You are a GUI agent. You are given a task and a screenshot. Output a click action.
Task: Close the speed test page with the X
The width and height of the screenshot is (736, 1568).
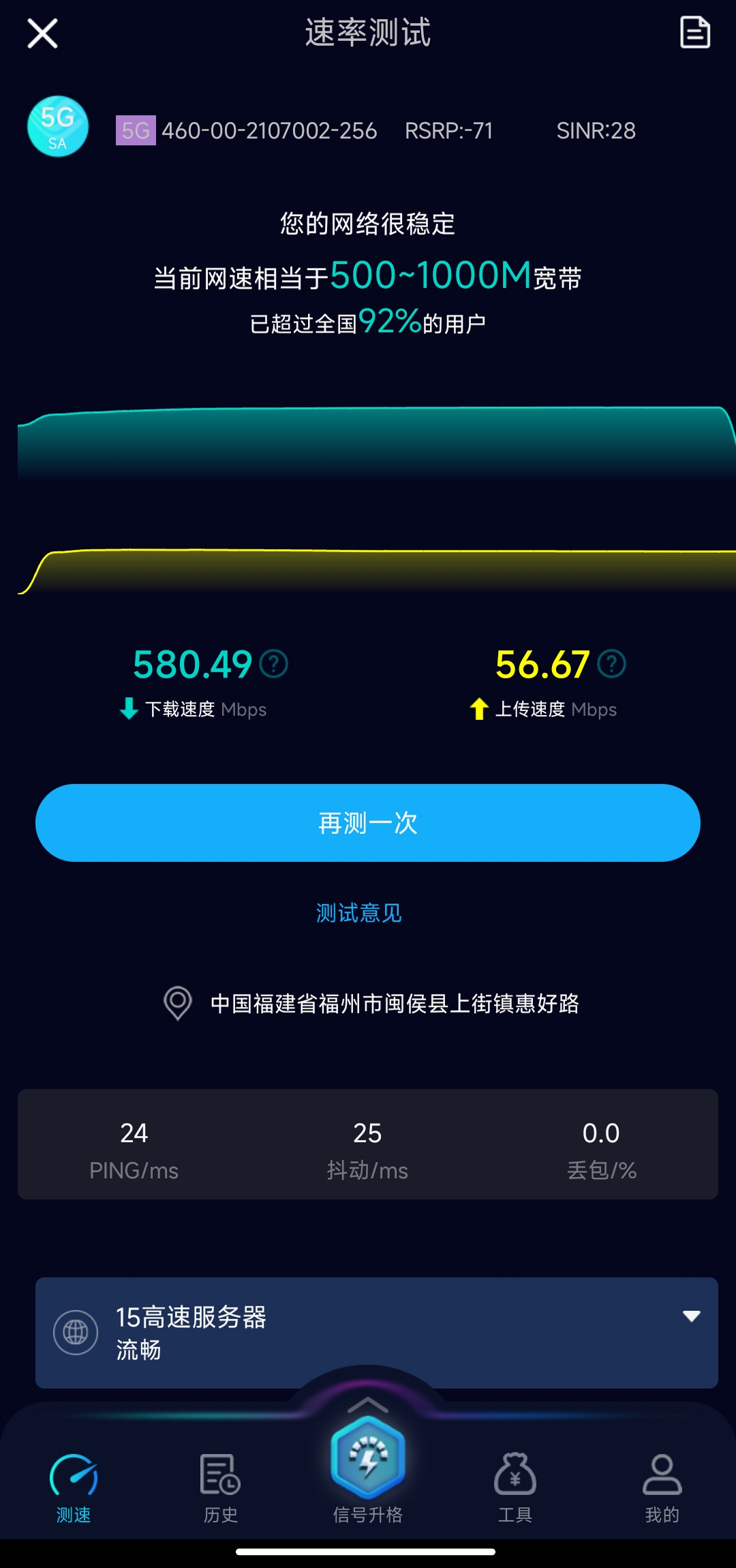point(42,33)
